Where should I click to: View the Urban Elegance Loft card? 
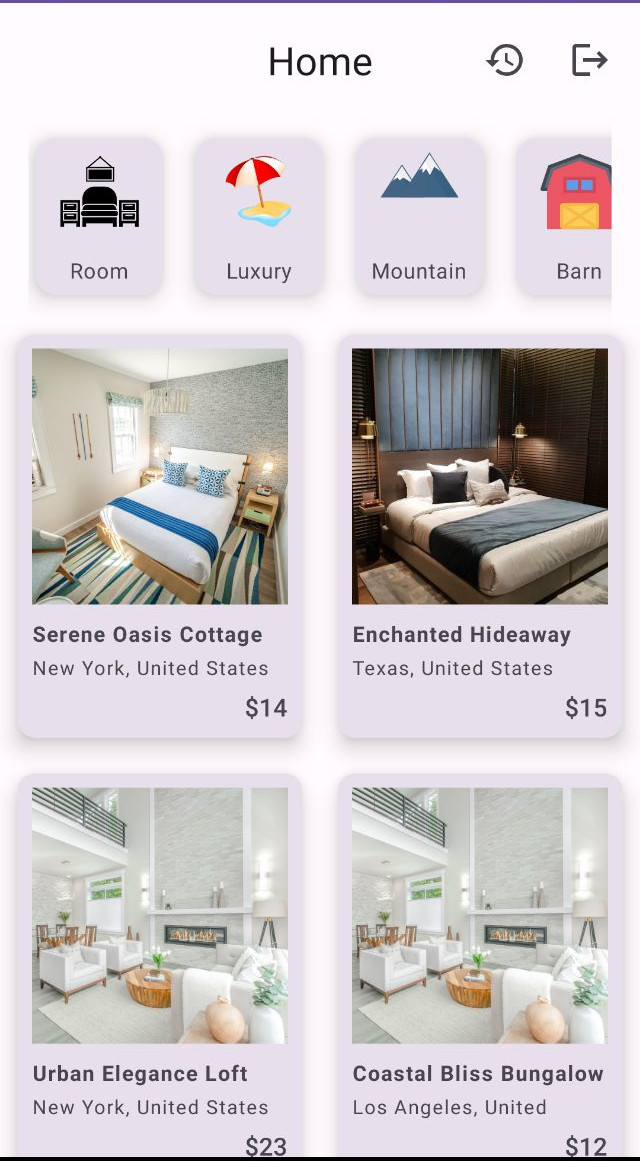[x=160, y=960]
